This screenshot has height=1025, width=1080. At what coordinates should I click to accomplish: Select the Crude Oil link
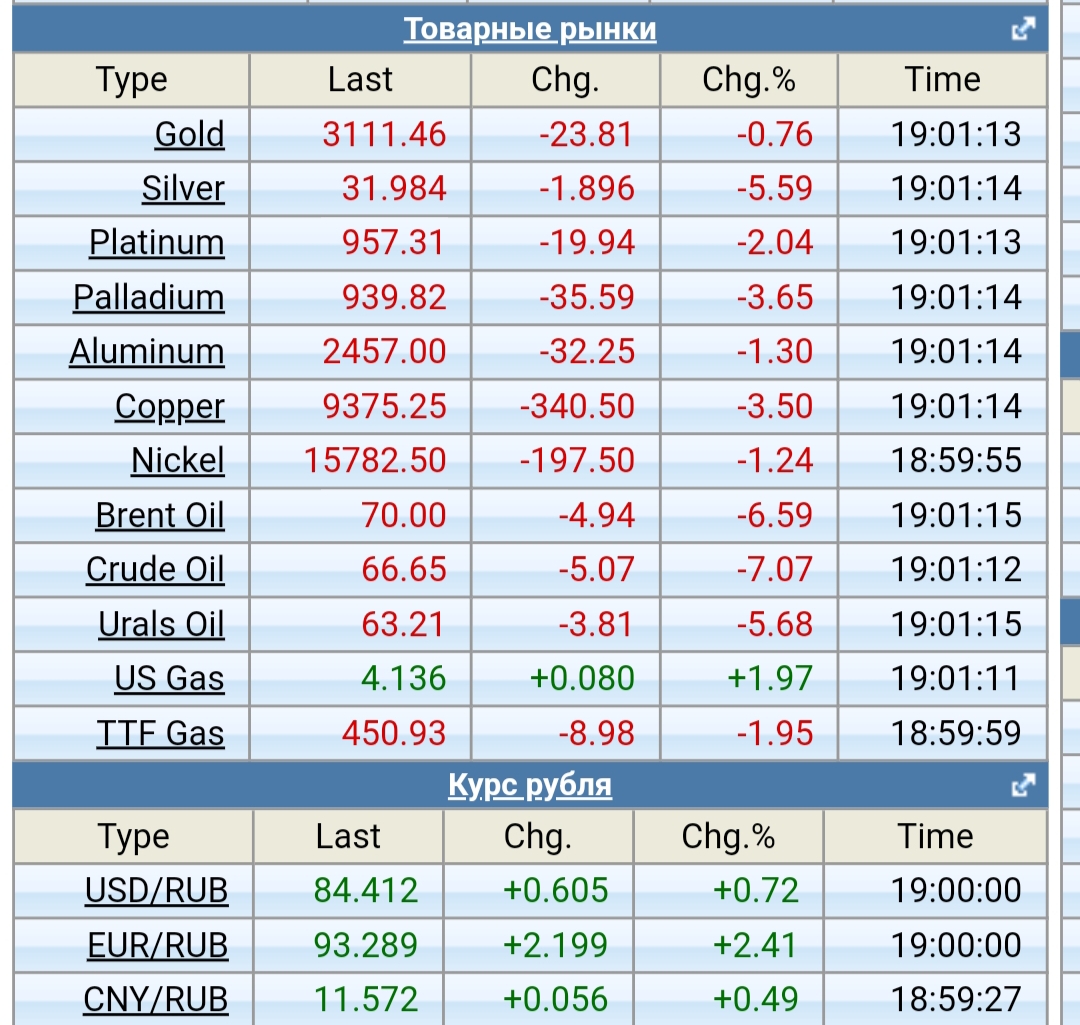click(x=155, y=570)
